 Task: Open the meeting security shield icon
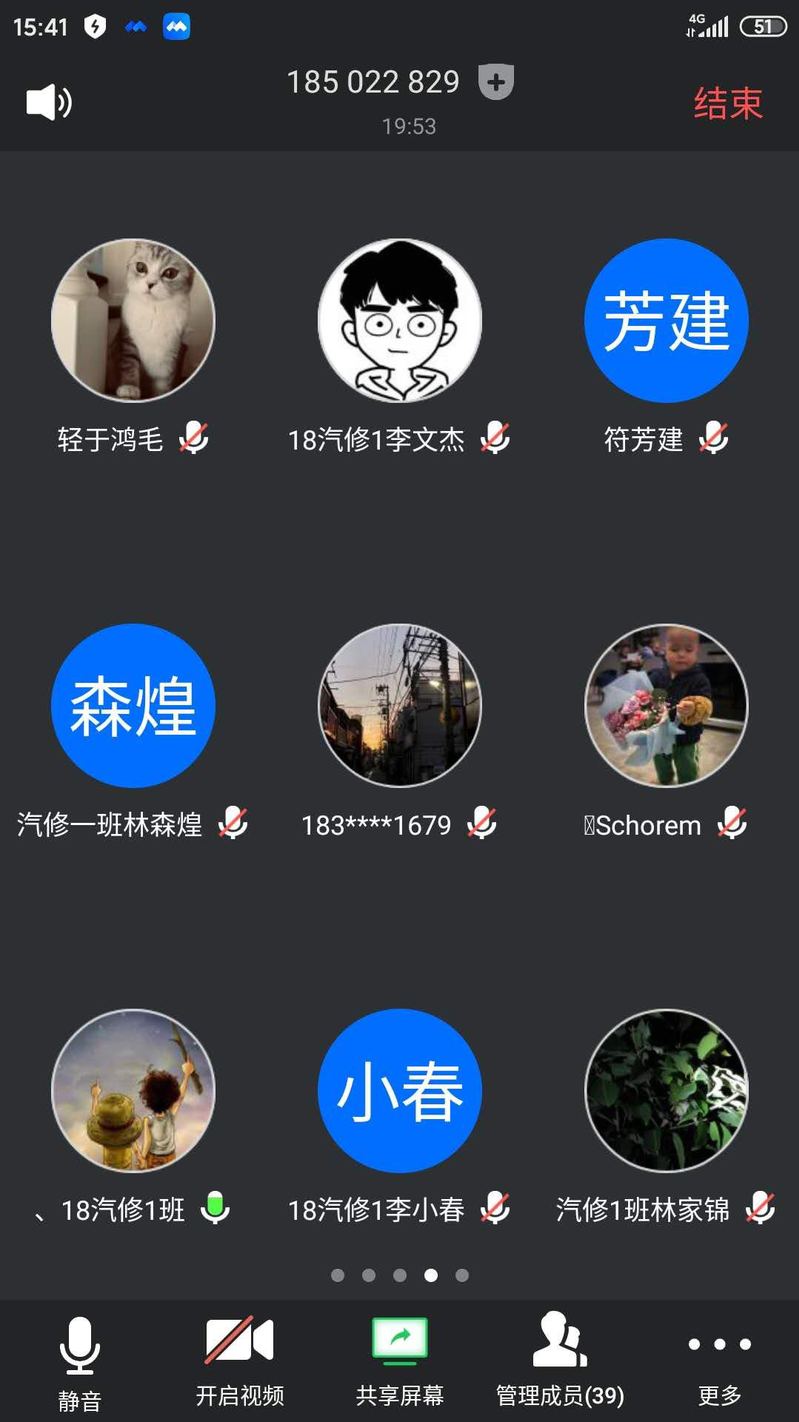point(496,82)
